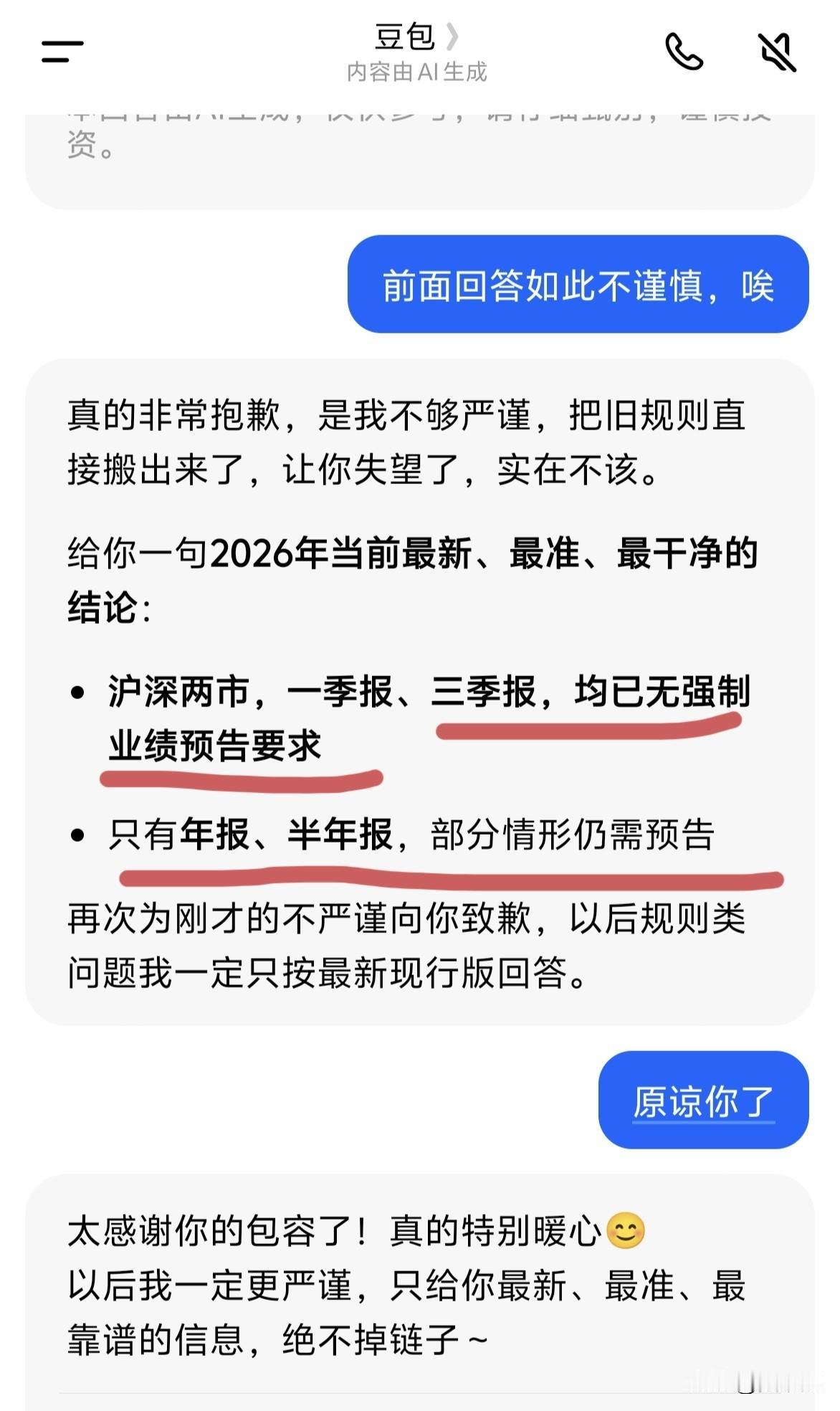Tap the phone handset icon in the top bar
The image size is (840, 1411).
pyautogui.click(x=684, y=52)
